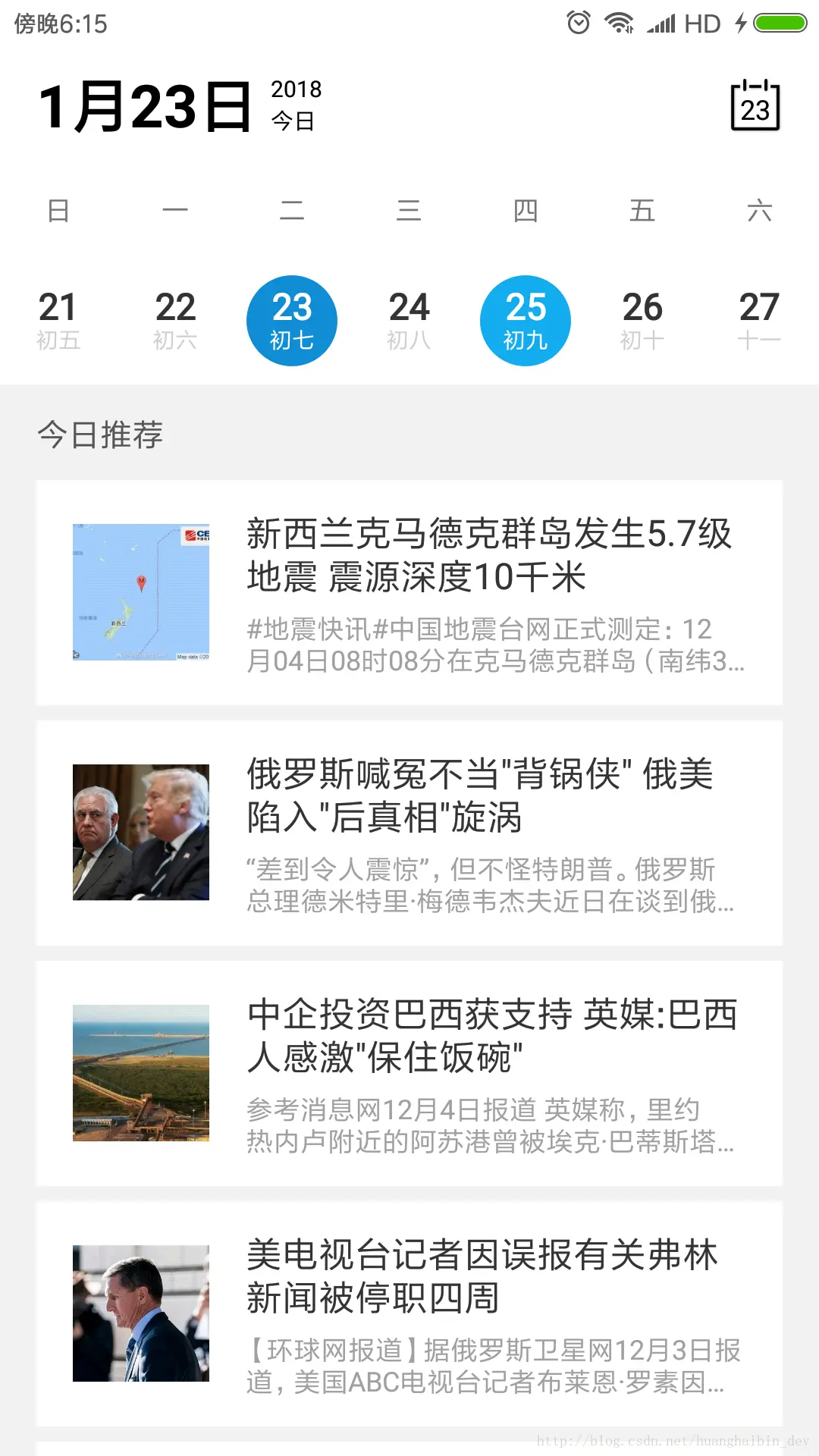Open the 新西兰克马德克群岛地震 news card

tap(409, 592)
